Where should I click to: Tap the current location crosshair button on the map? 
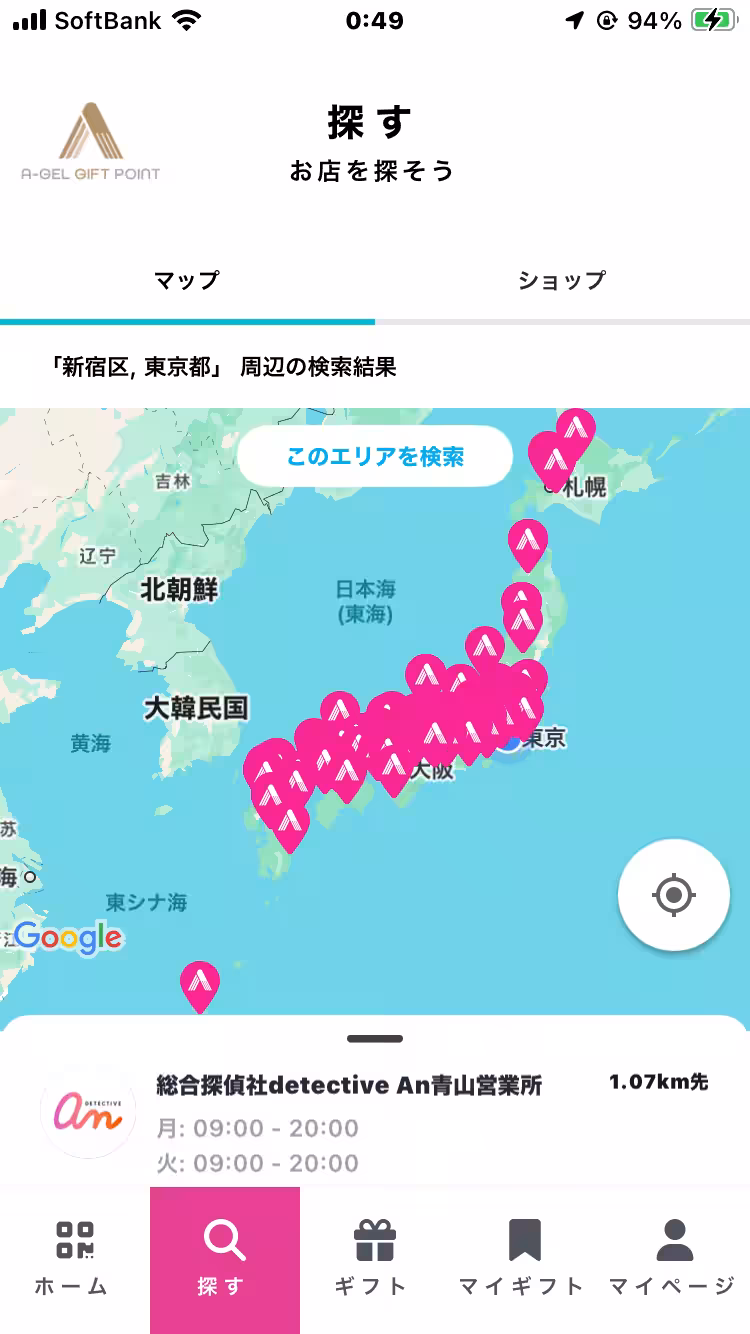pyautogui.click(x=673, y=895)
